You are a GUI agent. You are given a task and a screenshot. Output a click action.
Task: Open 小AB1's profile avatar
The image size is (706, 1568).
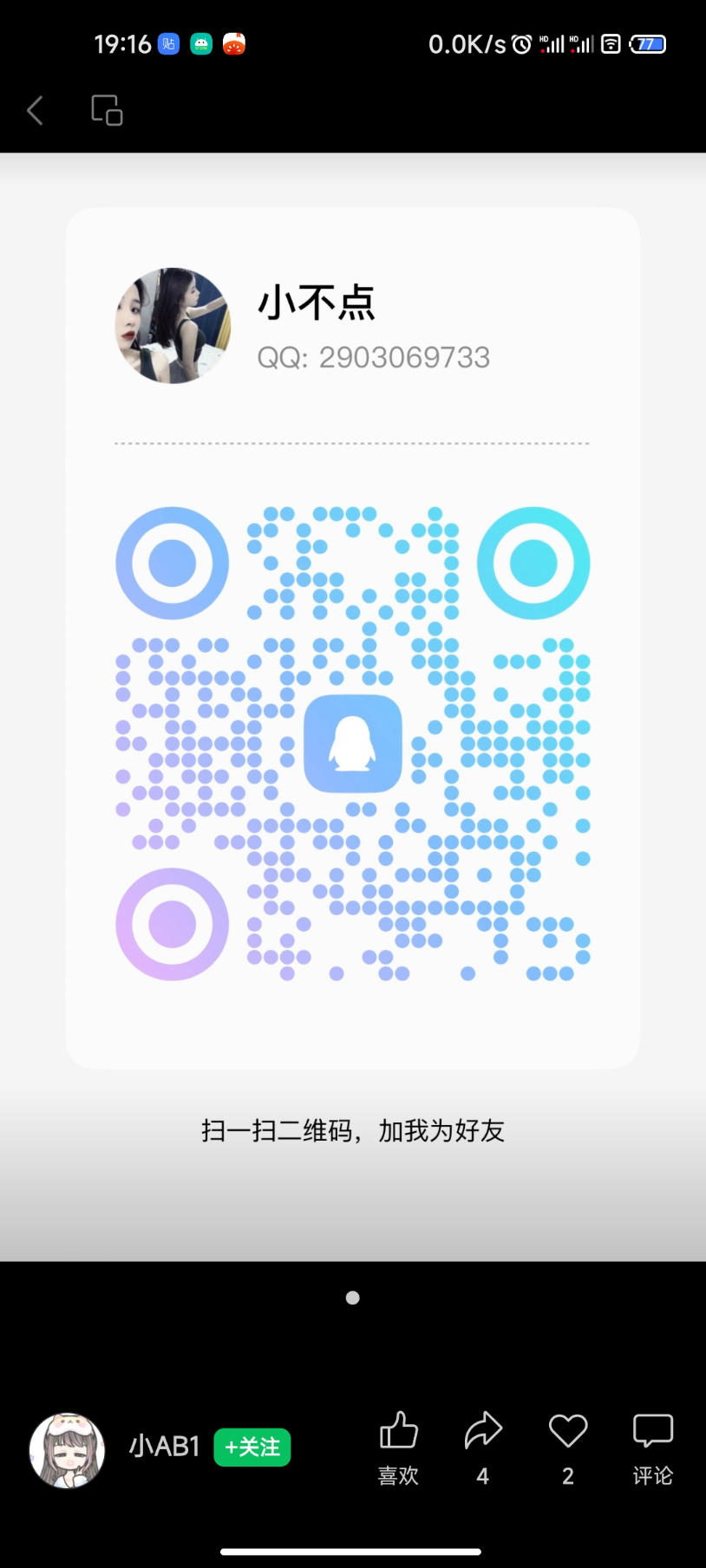[68, 1449]
